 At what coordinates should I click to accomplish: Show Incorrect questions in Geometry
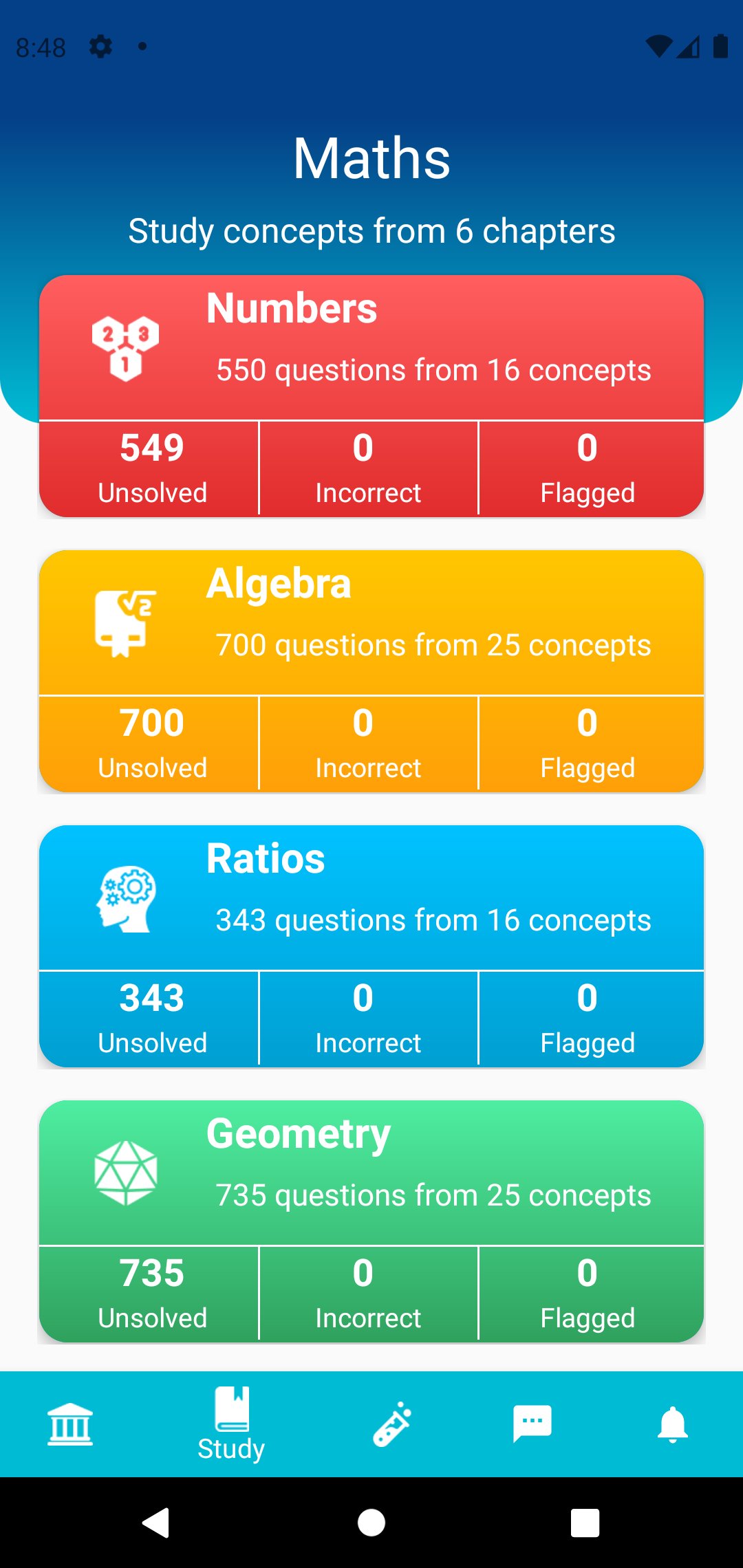[x=368, y=1294]
